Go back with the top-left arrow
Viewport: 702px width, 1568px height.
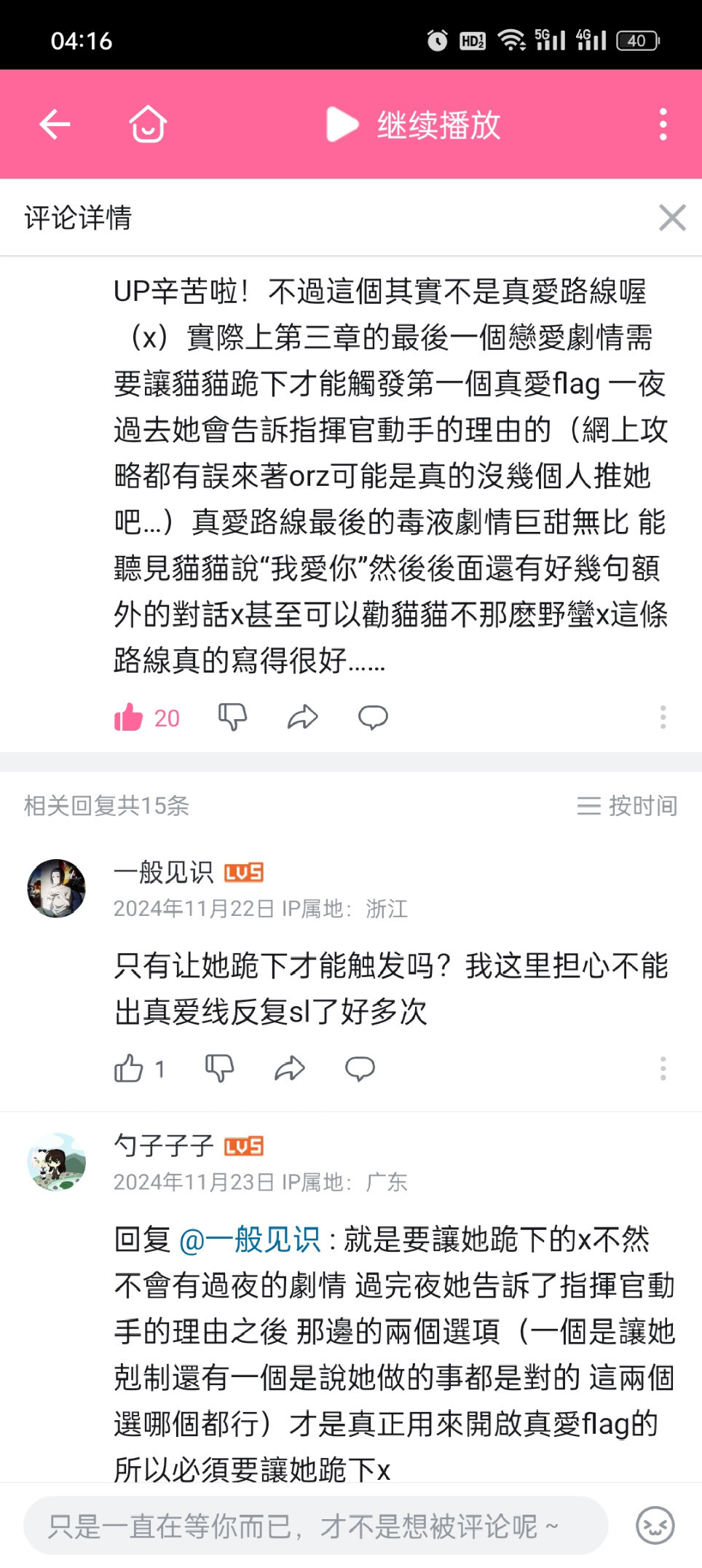pos(55,125)
